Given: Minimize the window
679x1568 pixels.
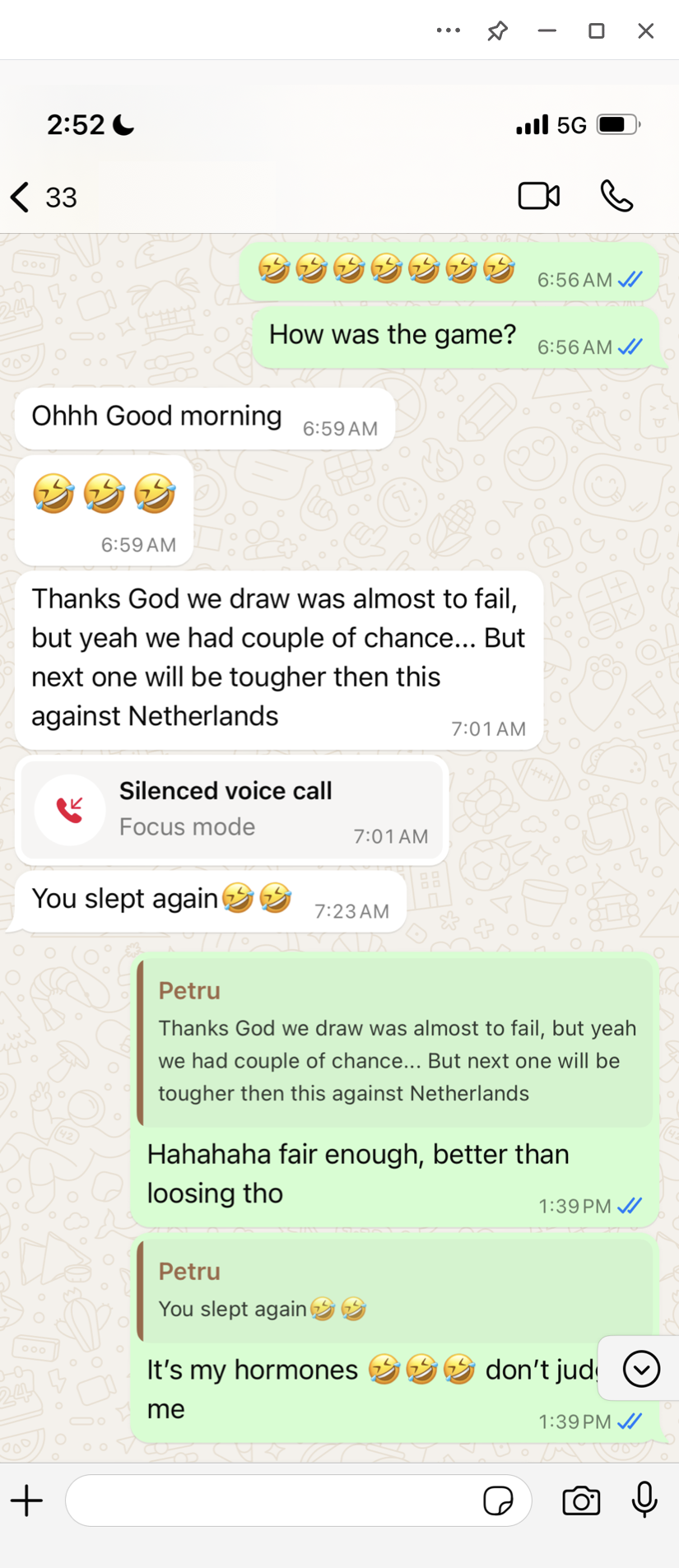Looking at the screenshot, I should (547, 31).
